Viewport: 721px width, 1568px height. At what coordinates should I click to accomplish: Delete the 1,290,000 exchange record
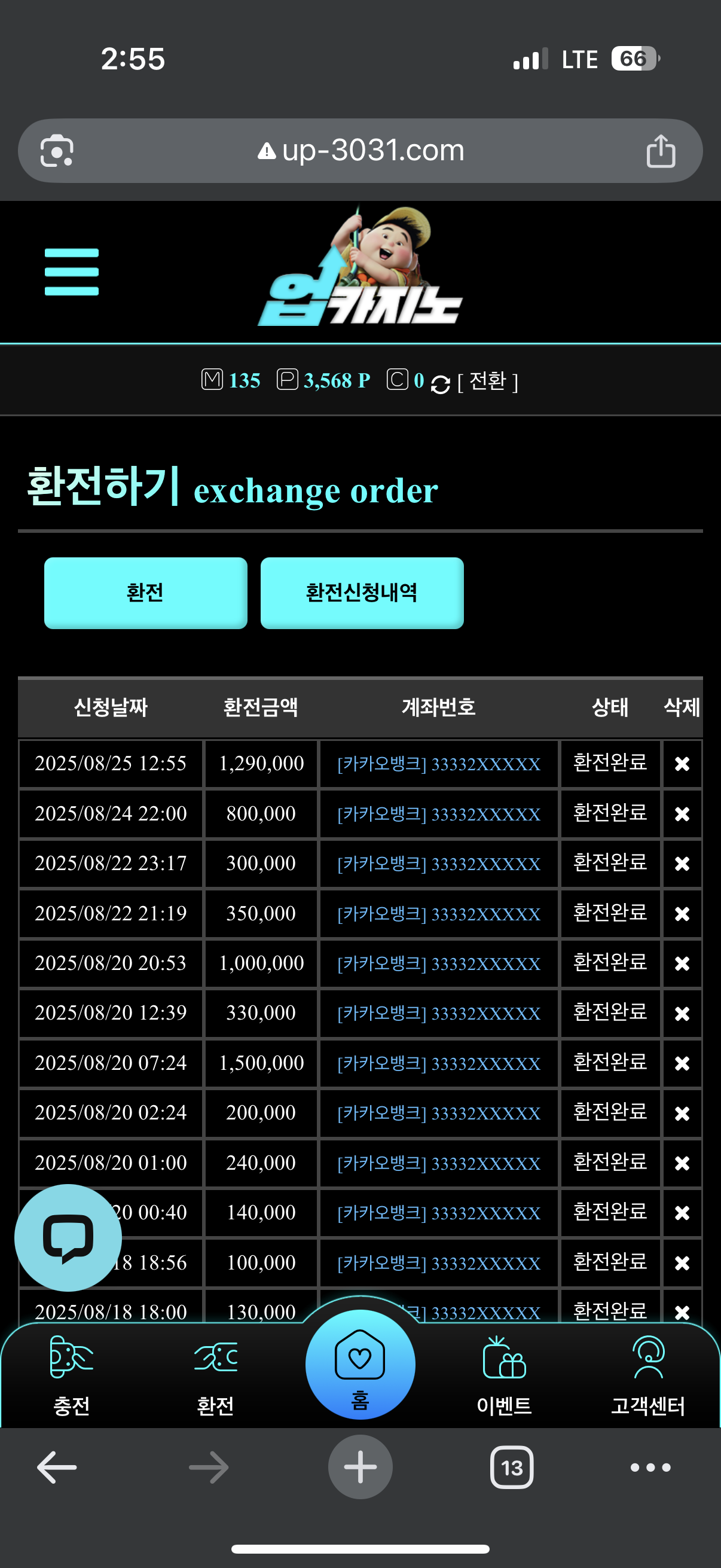click(682, 763)
